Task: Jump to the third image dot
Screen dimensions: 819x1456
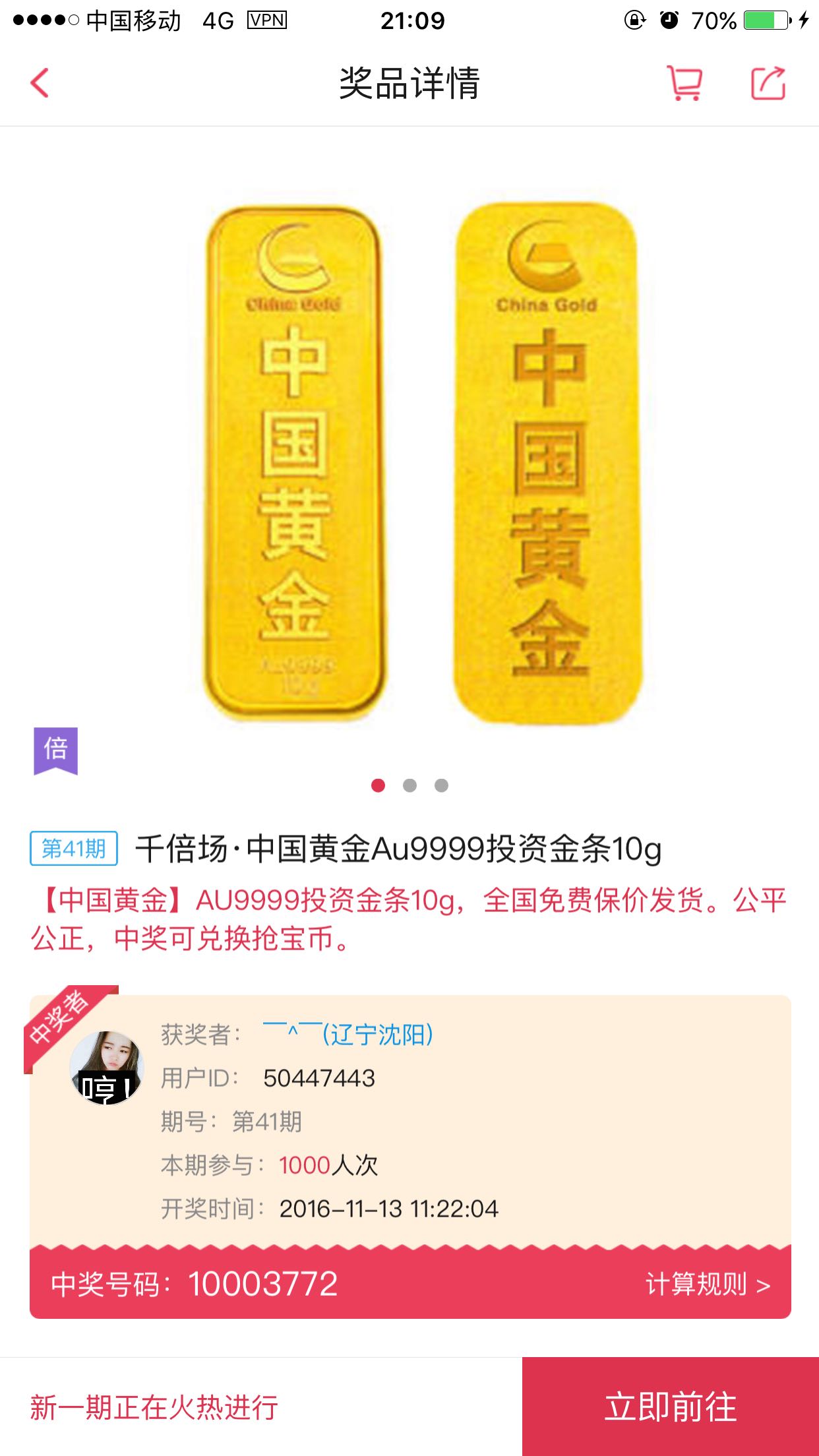Action: (x=441, y=785)
